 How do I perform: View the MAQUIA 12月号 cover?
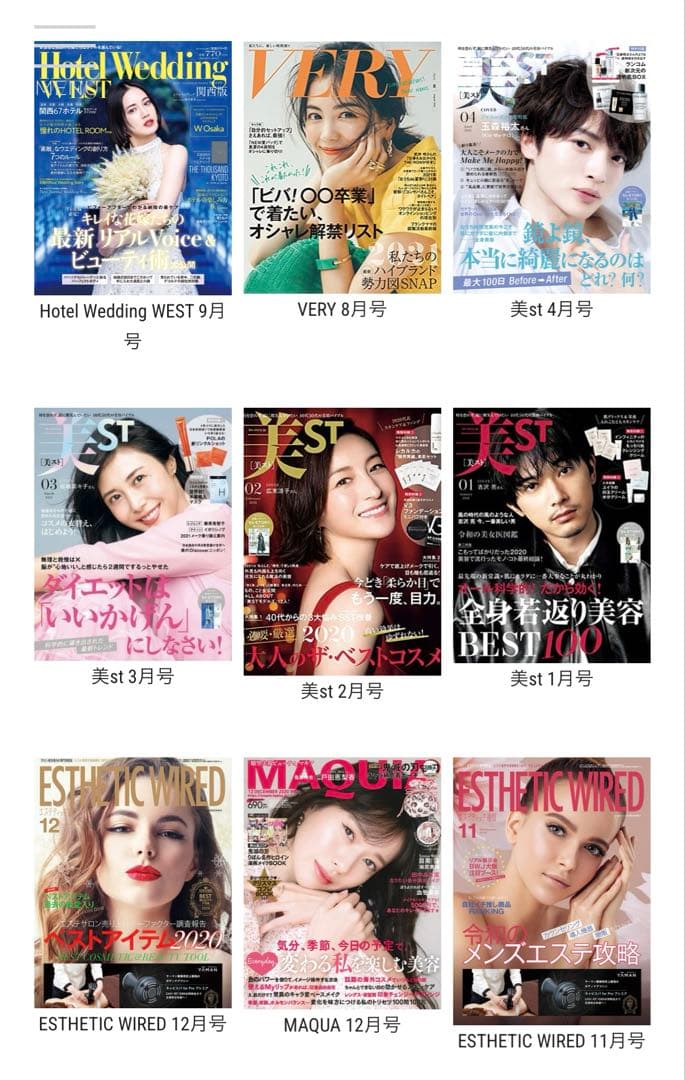[x=342, y=882]
